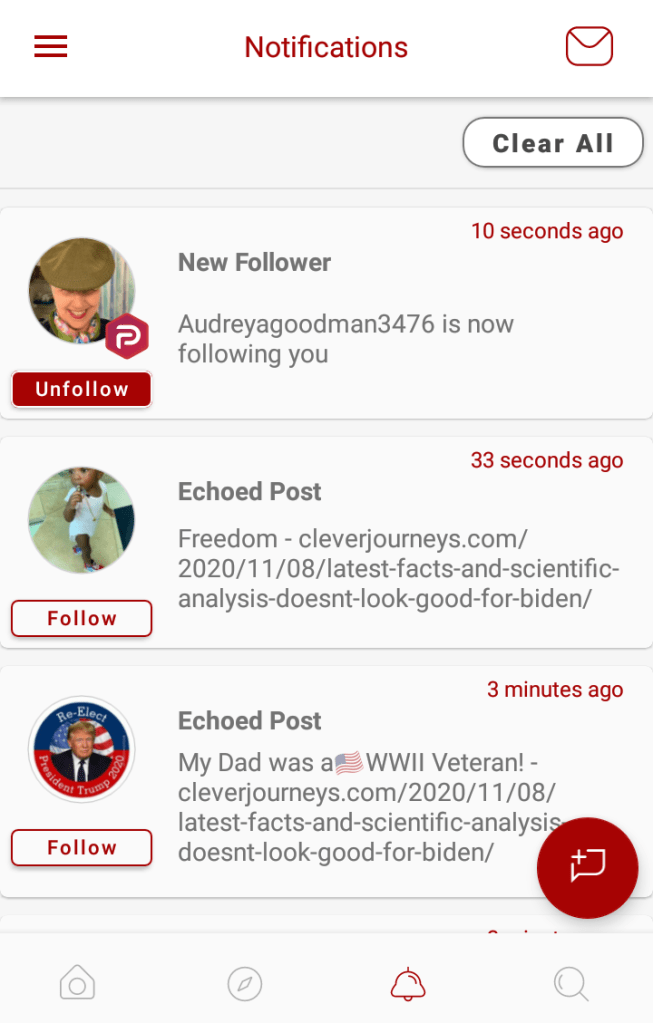
Task: Compose a new post with the floating button
Action: tap(587, 867)
